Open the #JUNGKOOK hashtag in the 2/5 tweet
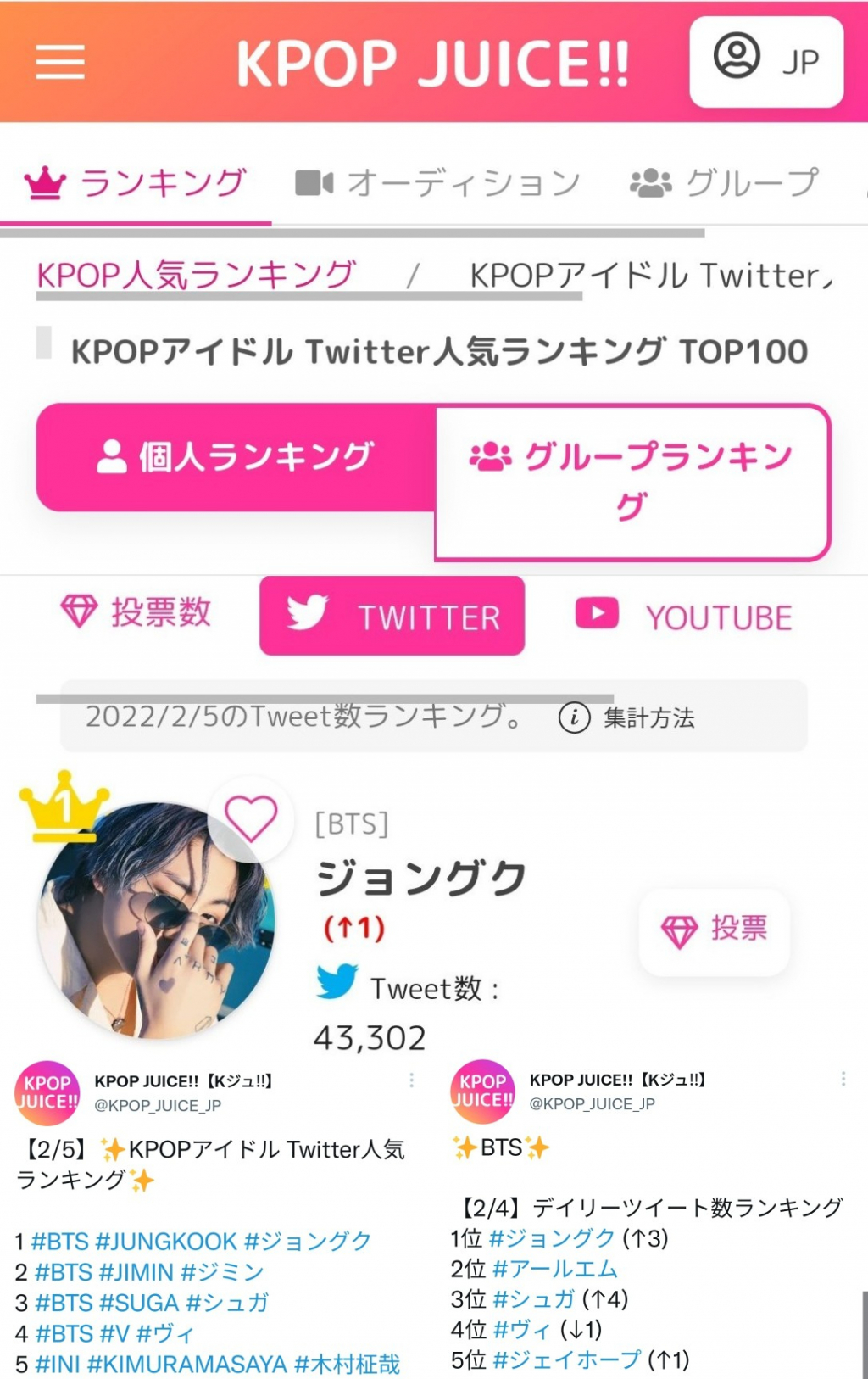 166,1241
